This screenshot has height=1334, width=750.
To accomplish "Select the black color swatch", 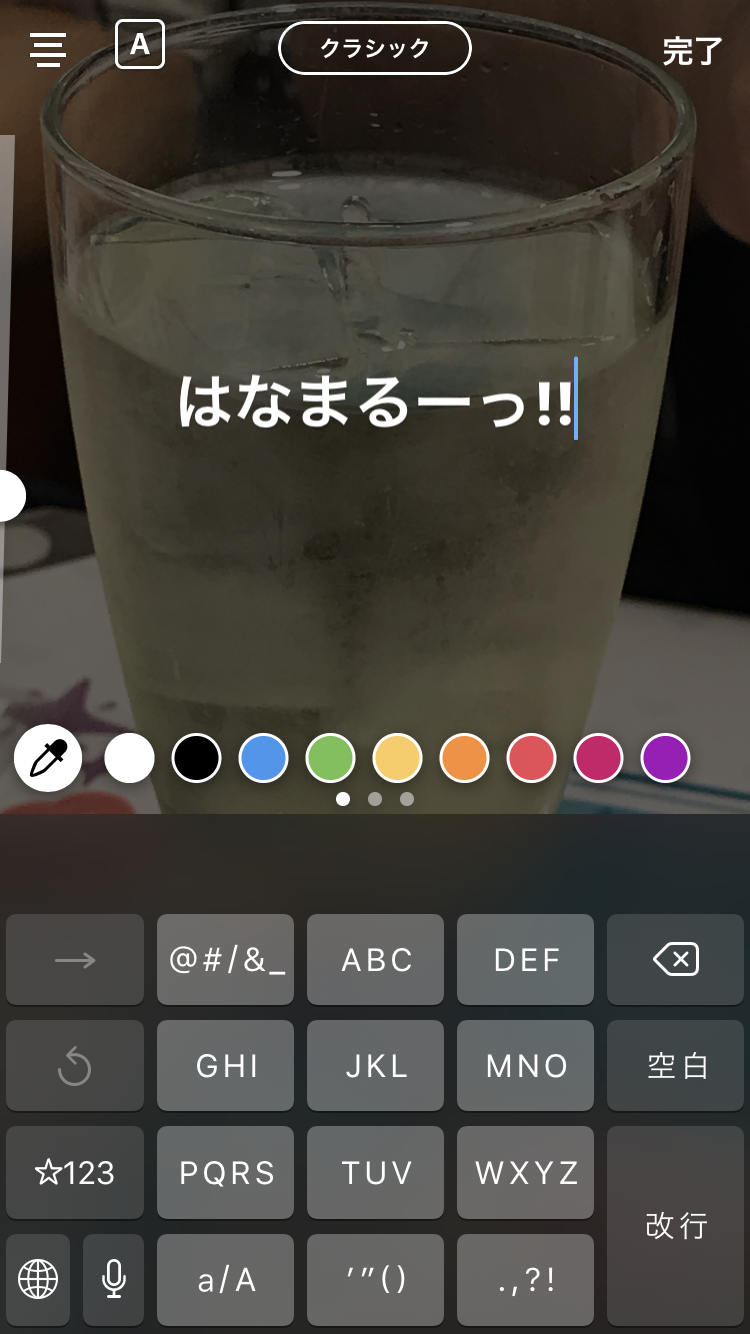I will (197, 758).
